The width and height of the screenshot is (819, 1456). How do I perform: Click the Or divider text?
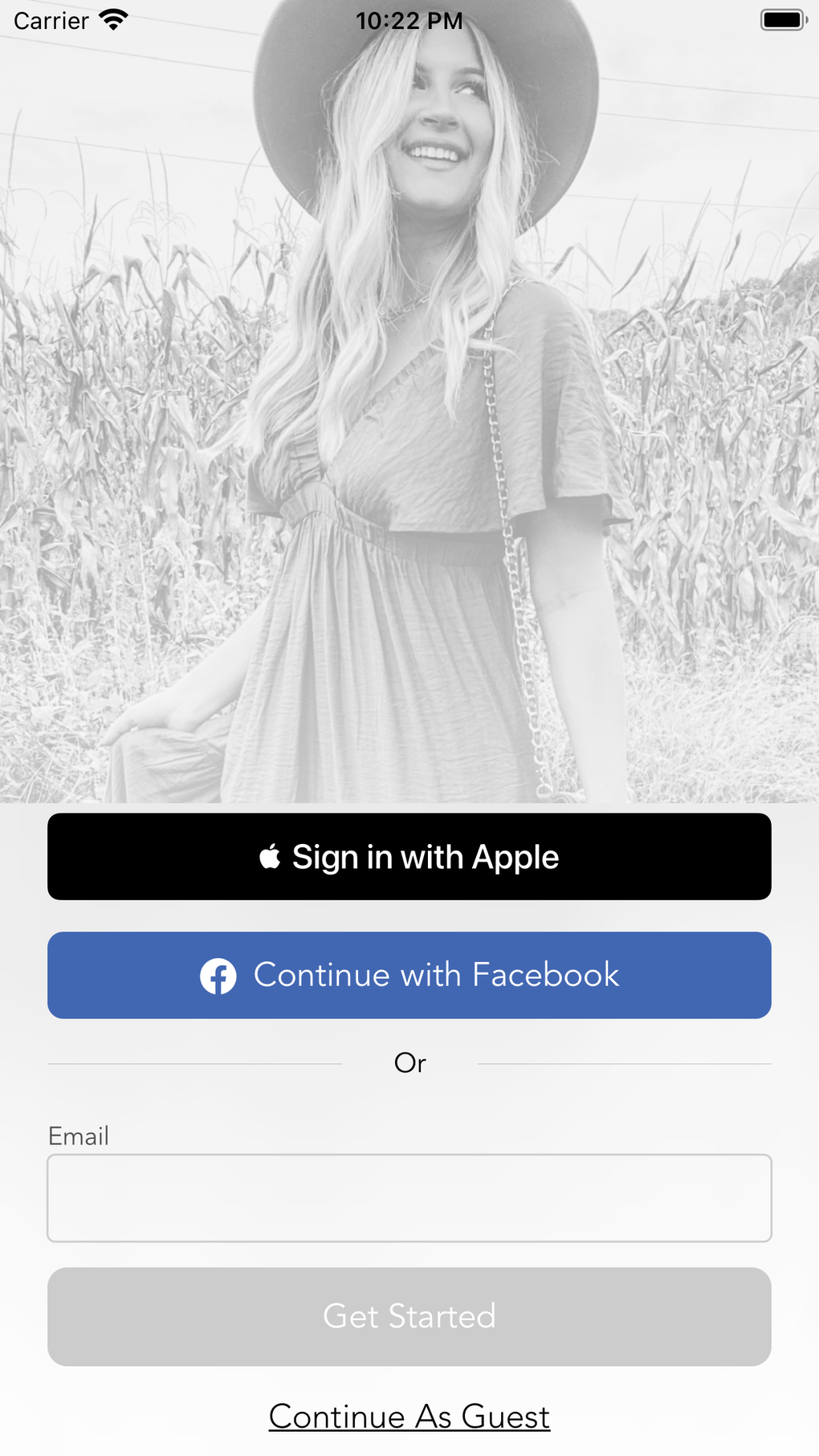pos(410,1062)
